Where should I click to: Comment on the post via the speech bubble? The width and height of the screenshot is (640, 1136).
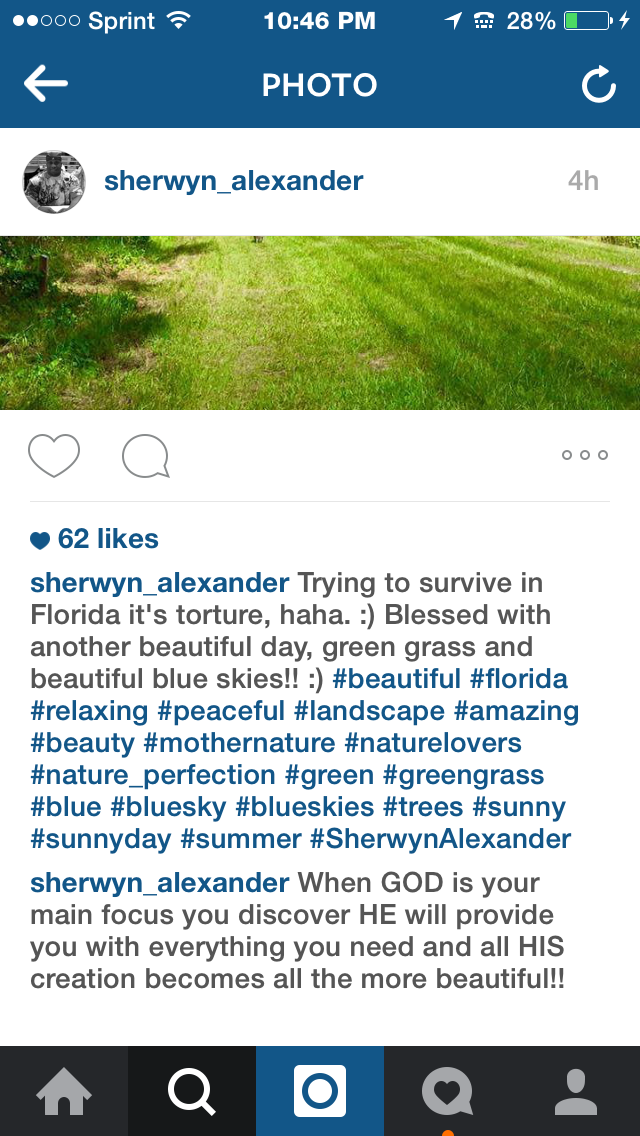point(146,456)
